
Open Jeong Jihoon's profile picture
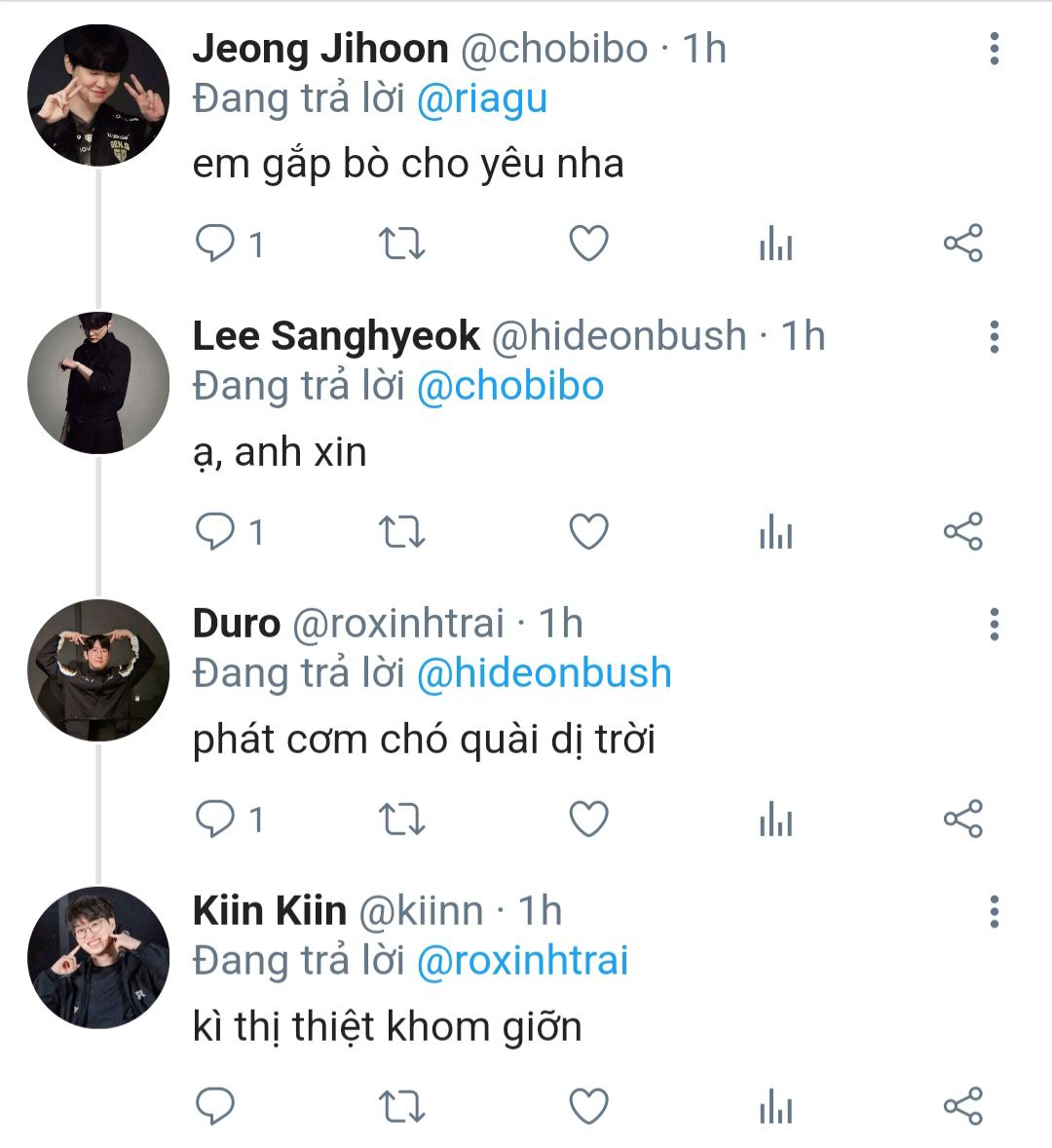click(x=98, y=96)
